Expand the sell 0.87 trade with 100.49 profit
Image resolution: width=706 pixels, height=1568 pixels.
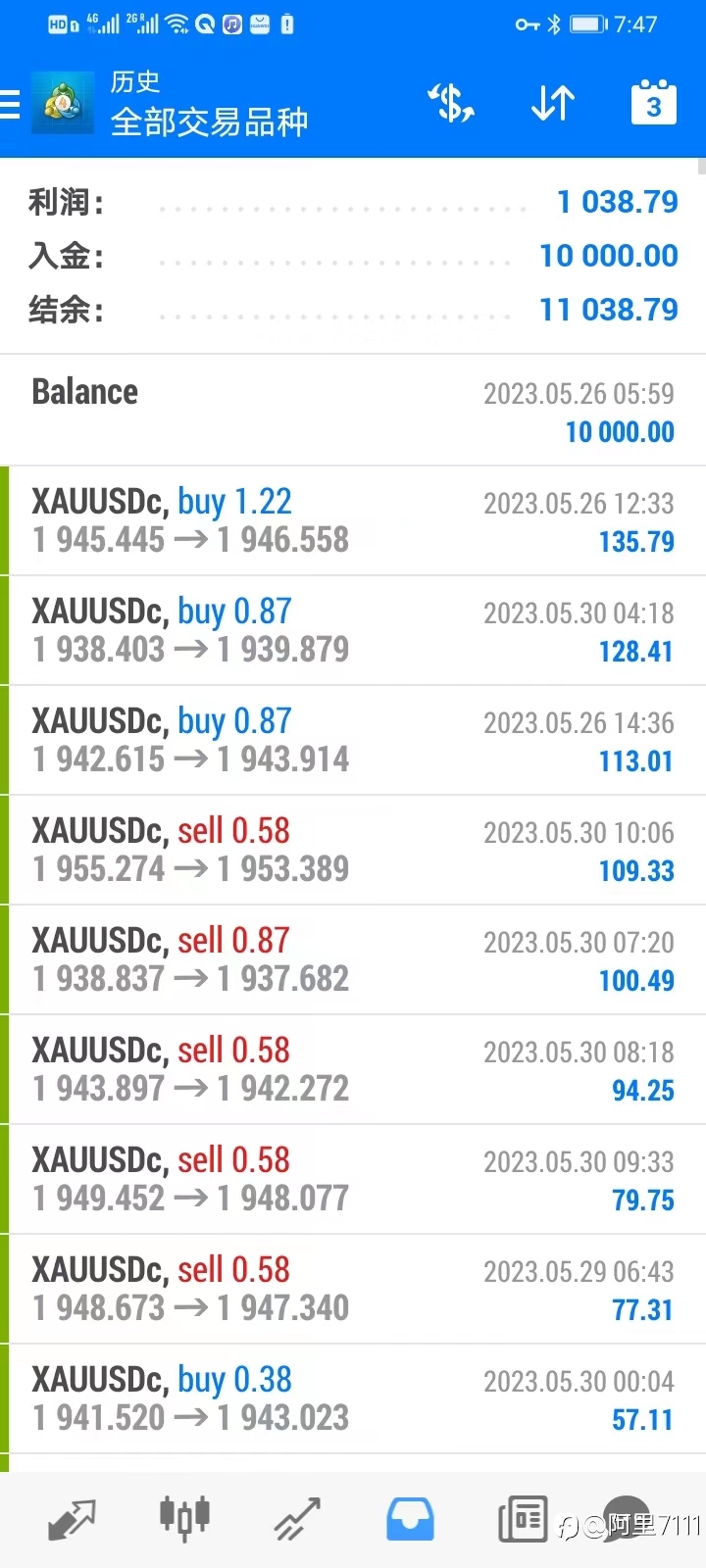(x=353, y=959)
